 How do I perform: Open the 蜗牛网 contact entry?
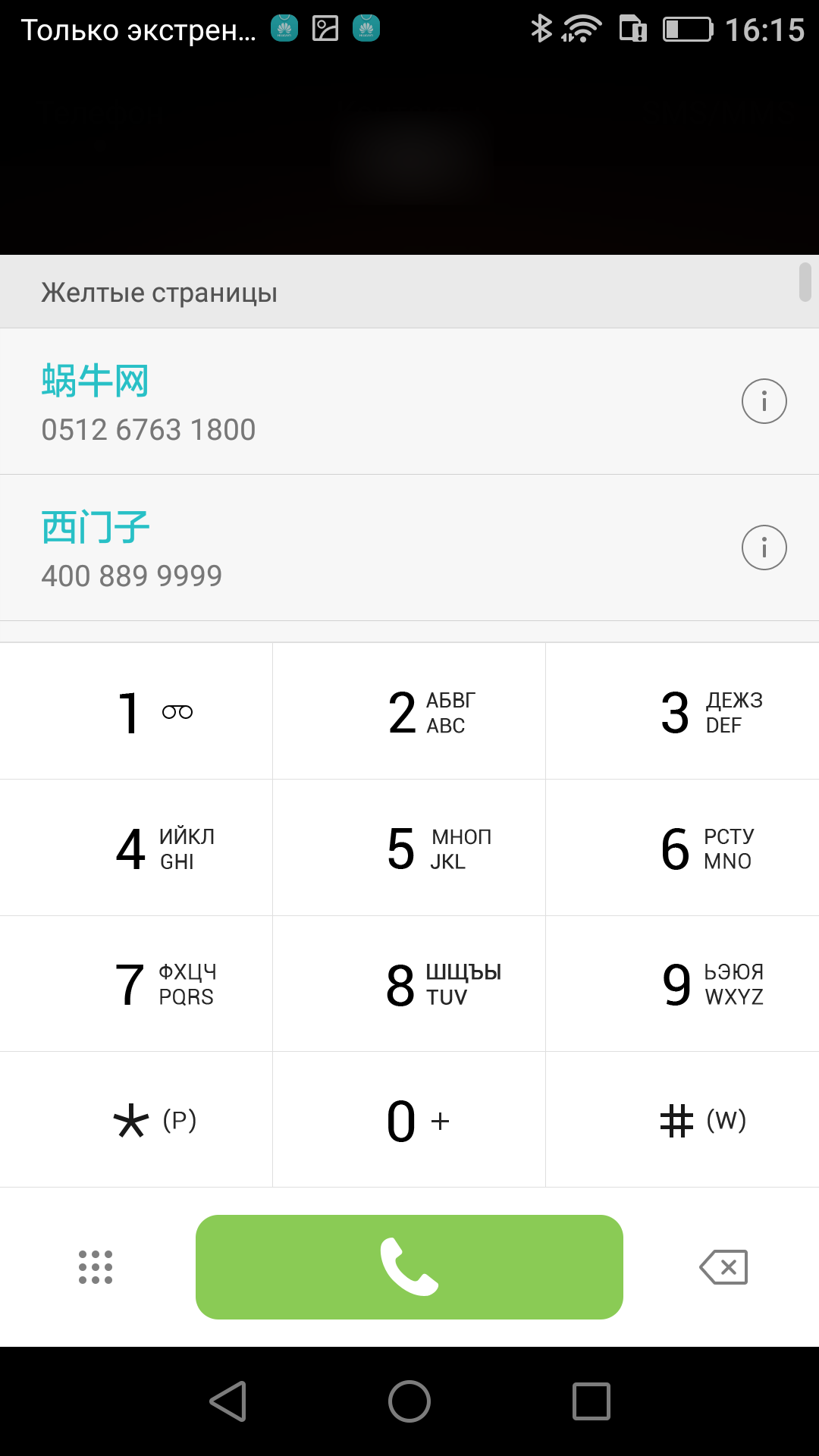tap(303, 402)
